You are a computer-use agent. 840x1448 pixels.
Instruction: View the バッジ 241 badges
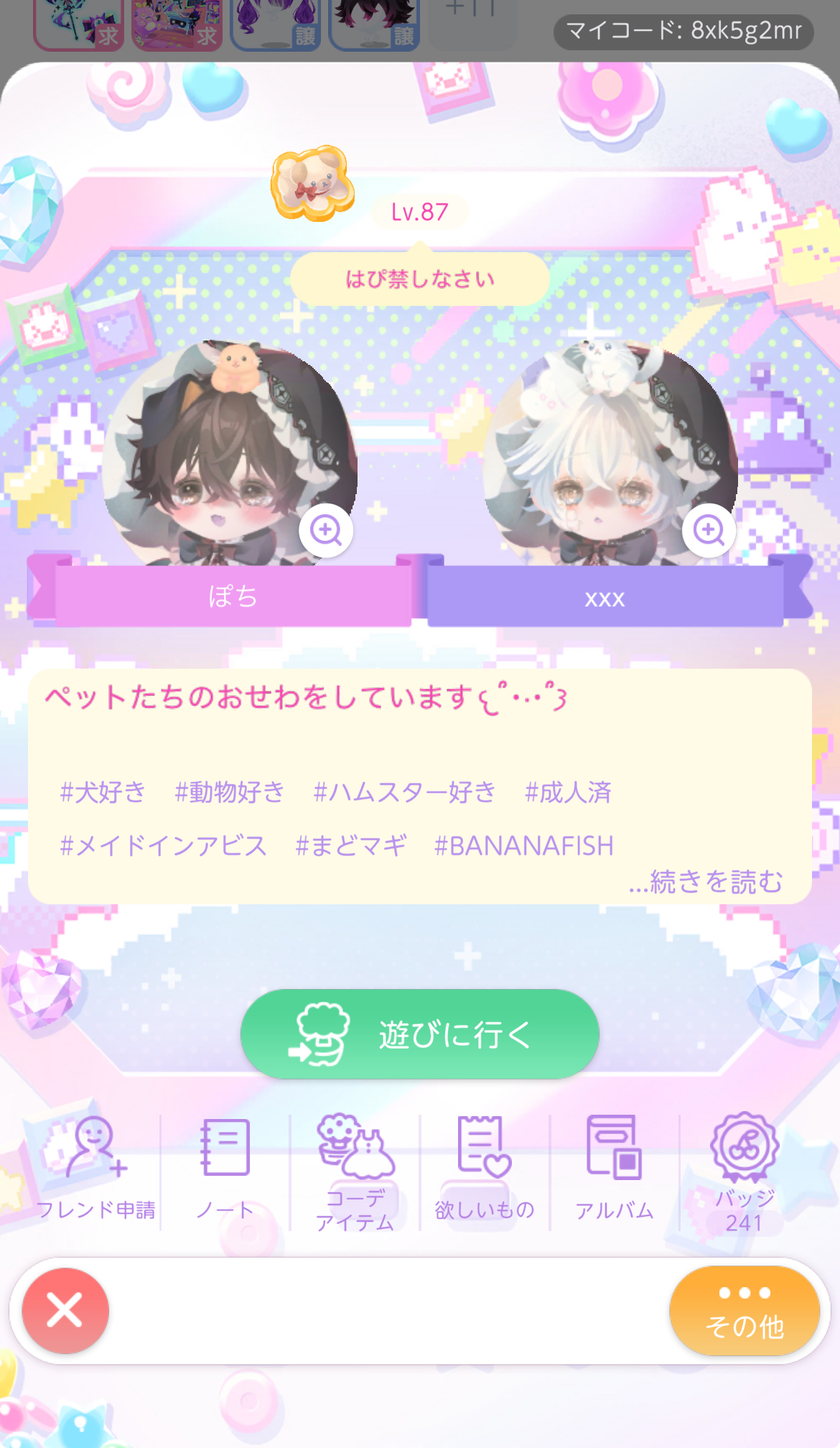point(745,1171)
